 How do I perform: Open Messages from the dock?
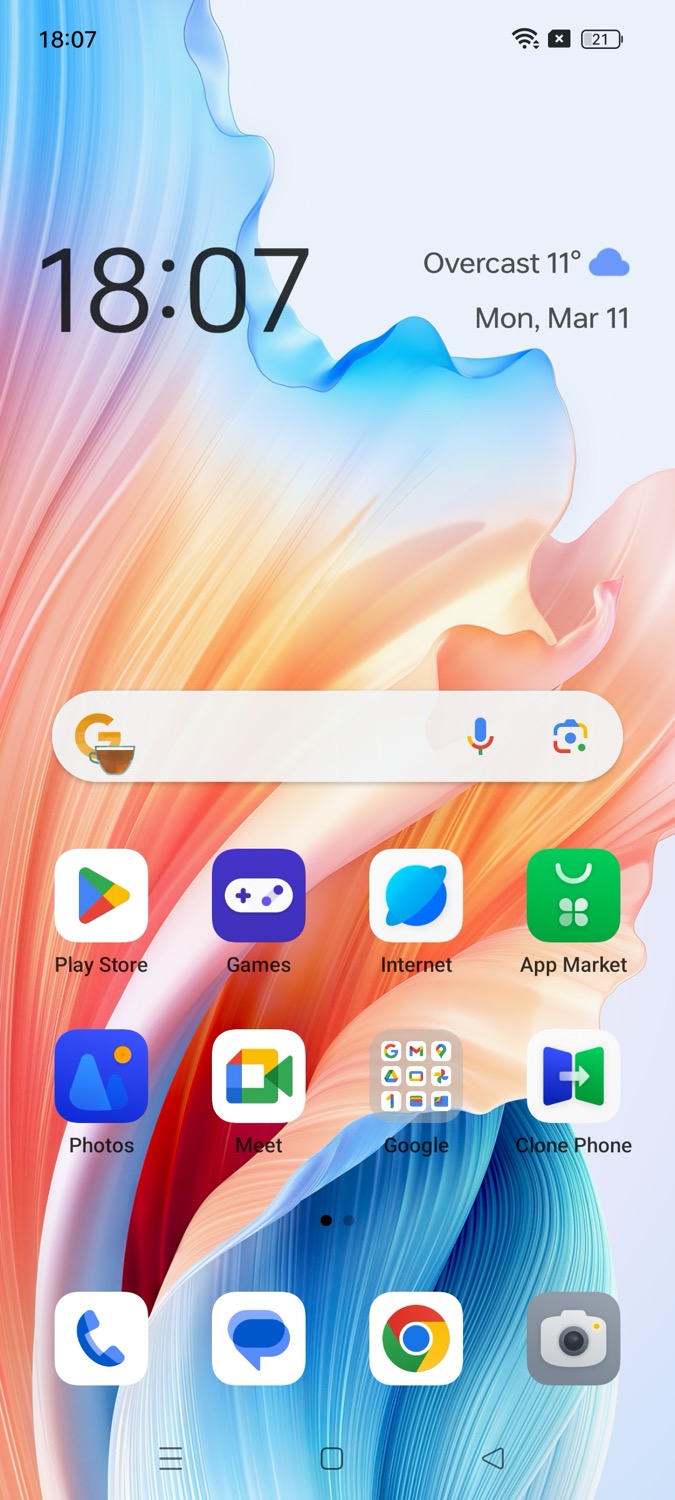coord(258,1338)
